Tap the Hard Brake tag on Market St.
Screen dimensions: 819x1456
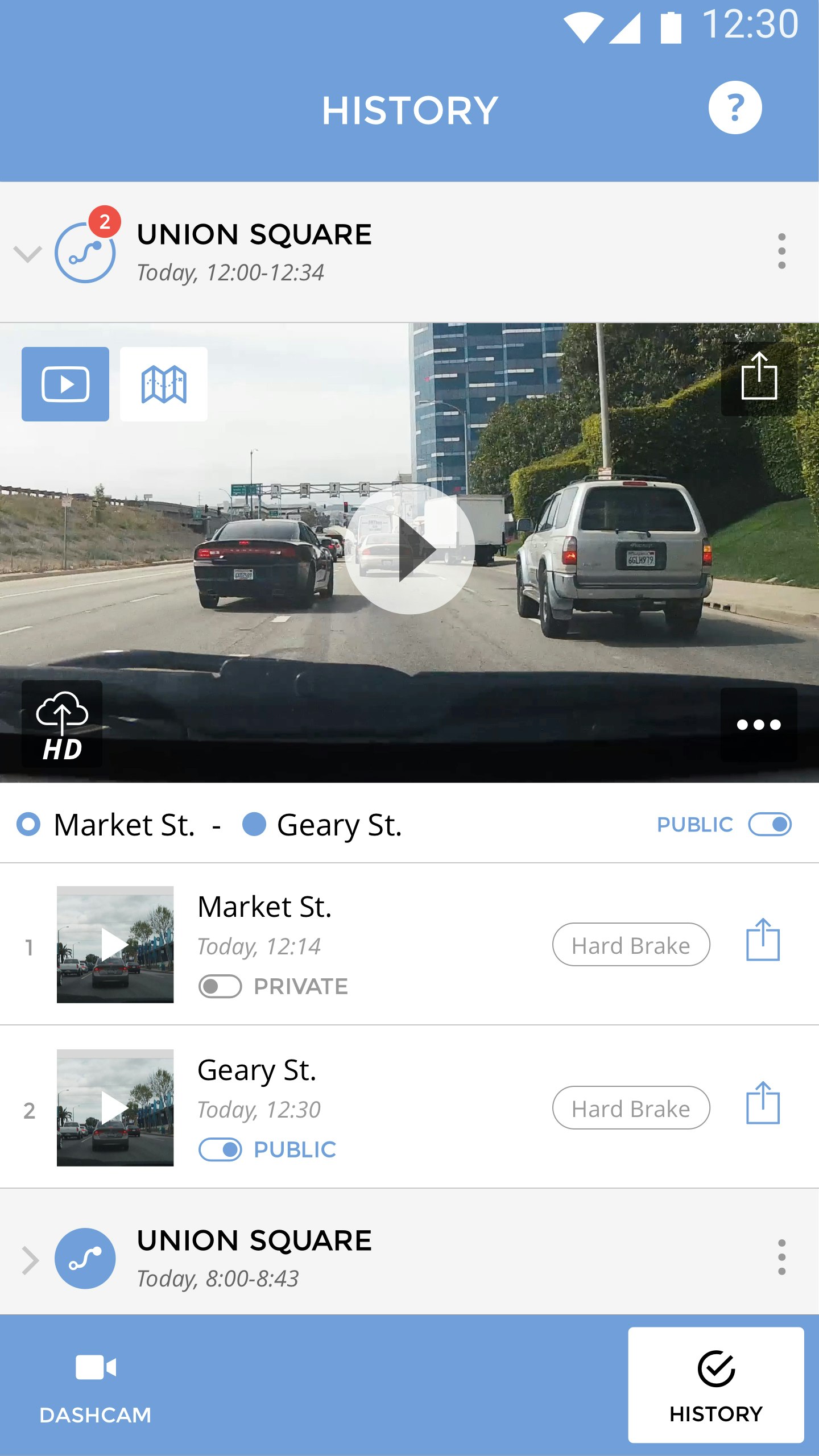(631, 945)
